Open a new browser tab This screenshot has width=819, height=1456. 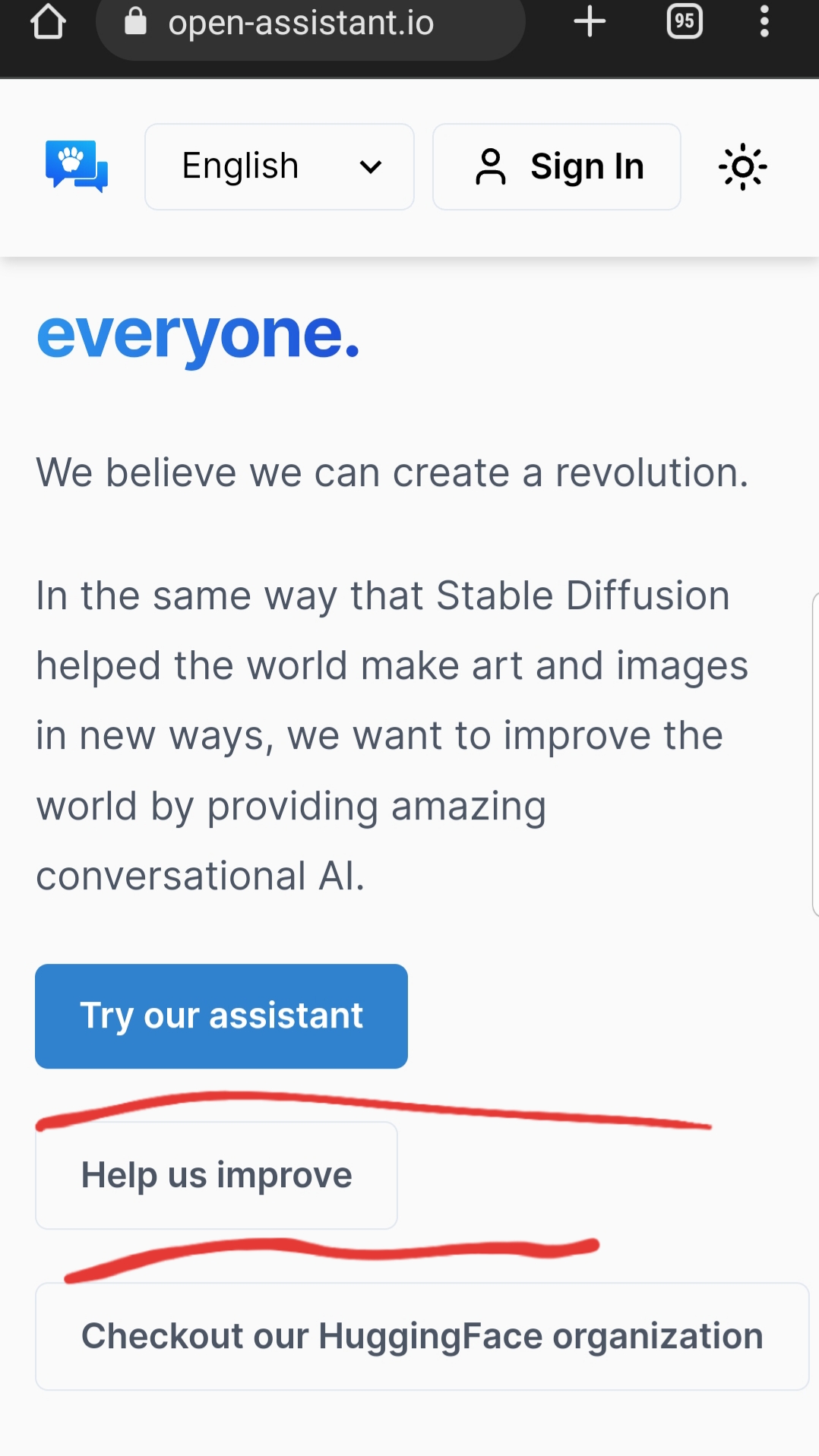(x=589, y=22)
